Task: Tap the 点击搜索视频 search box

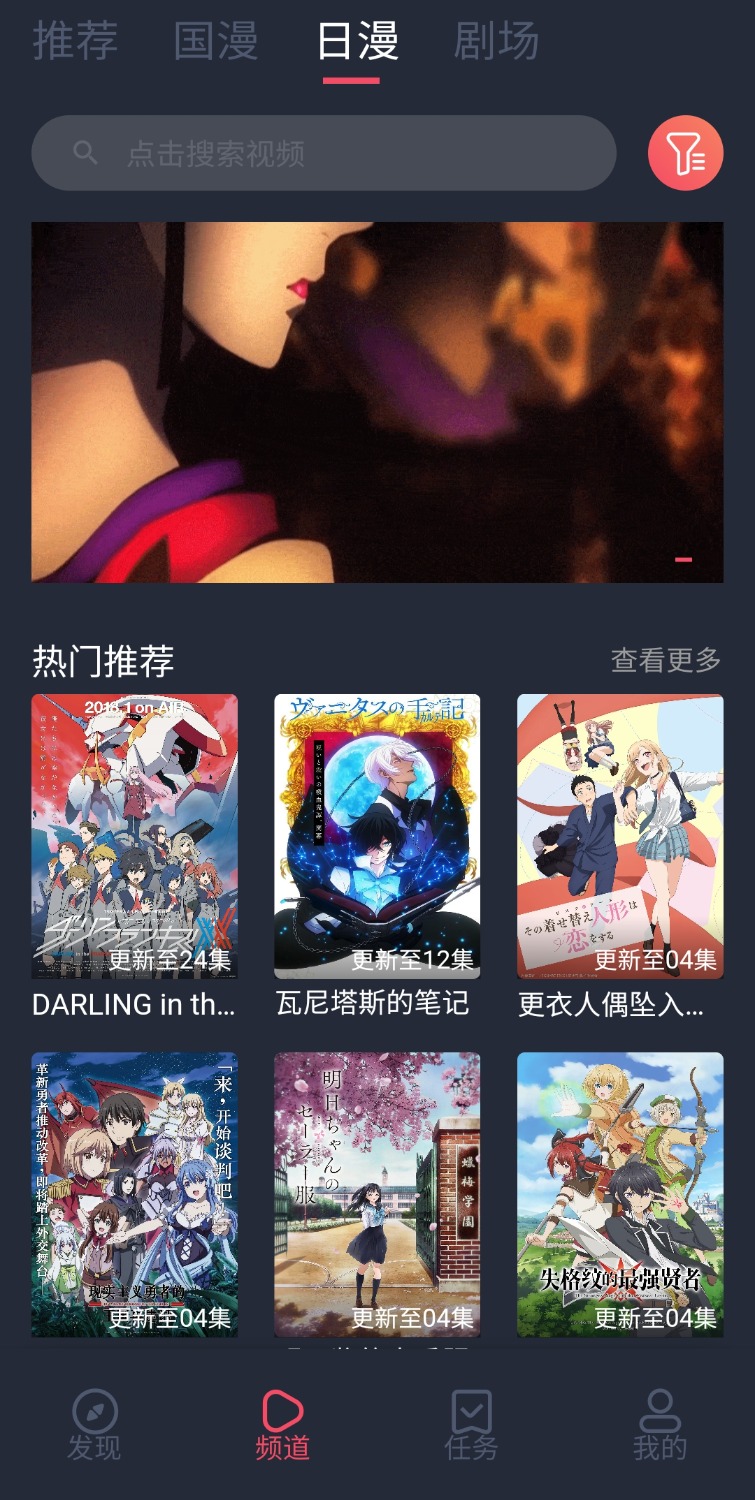Action: coord(323,153)
